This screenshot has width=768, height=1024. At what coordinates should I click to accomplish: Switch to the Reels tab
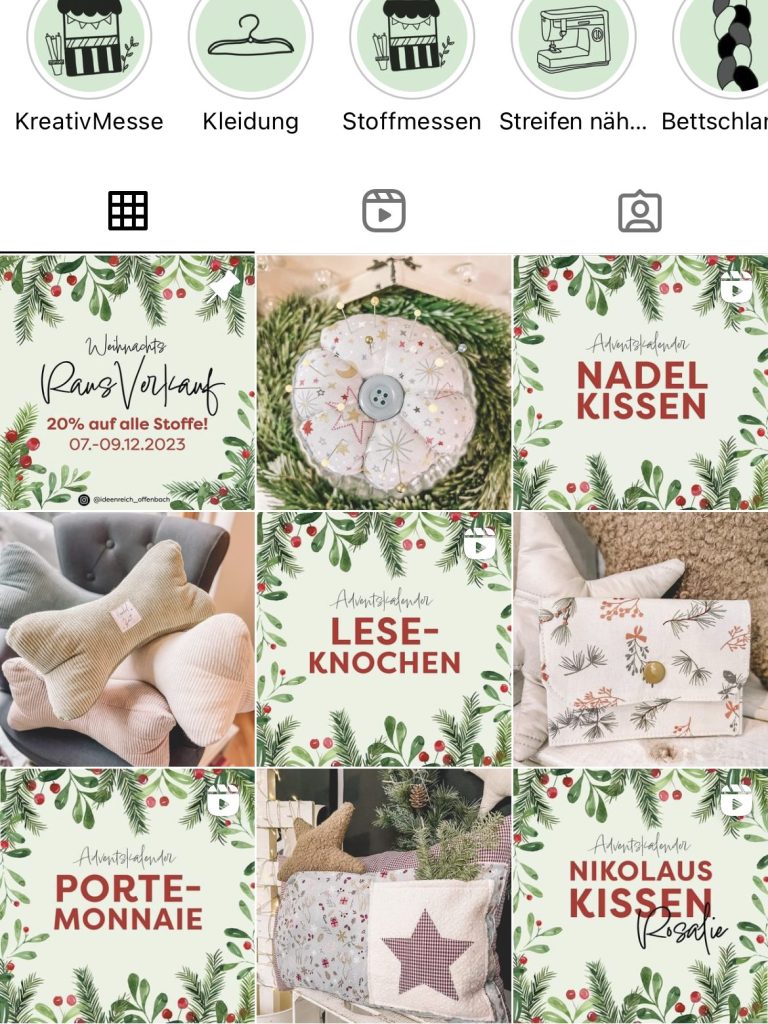click(x=384, y=211)
